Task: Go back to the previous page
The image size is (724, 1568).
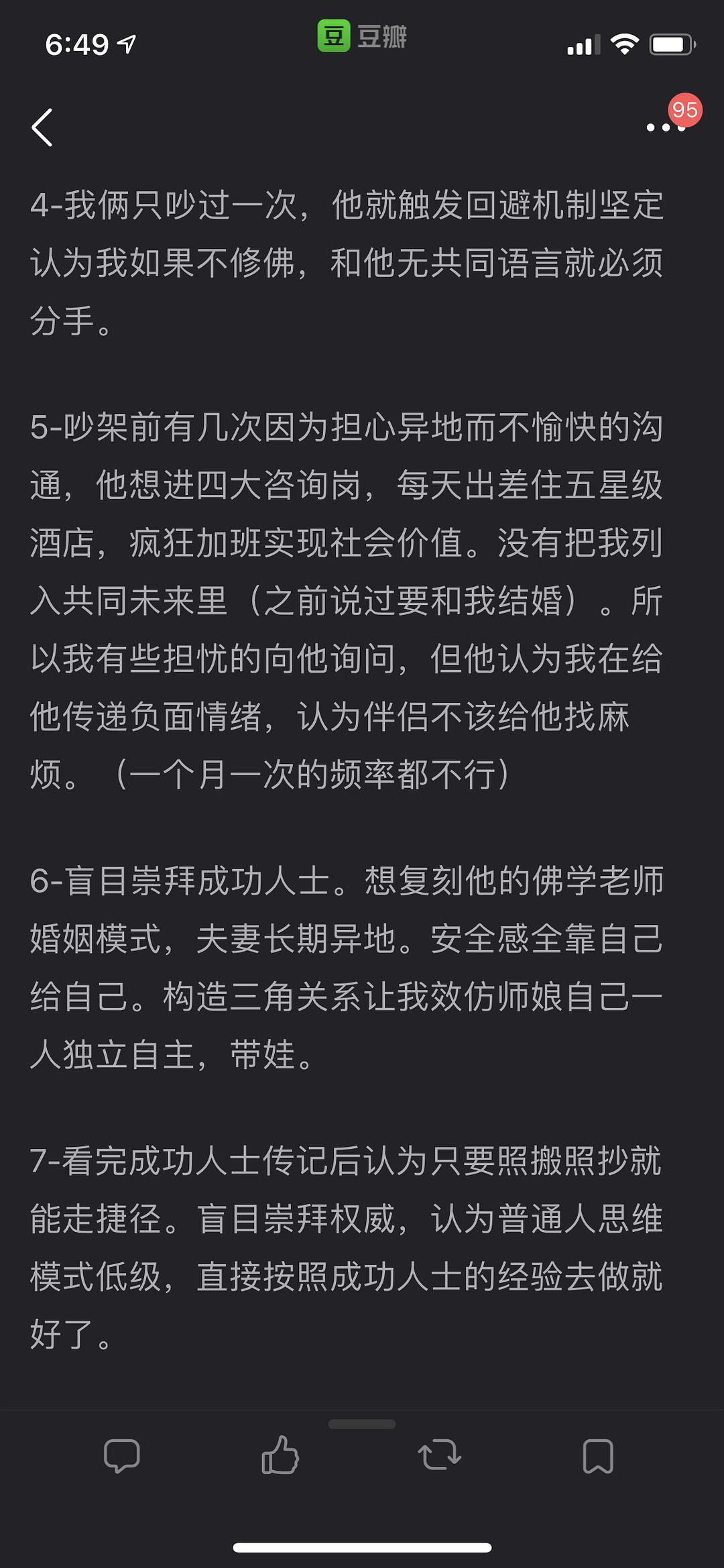Action: [x=42, y=127]
